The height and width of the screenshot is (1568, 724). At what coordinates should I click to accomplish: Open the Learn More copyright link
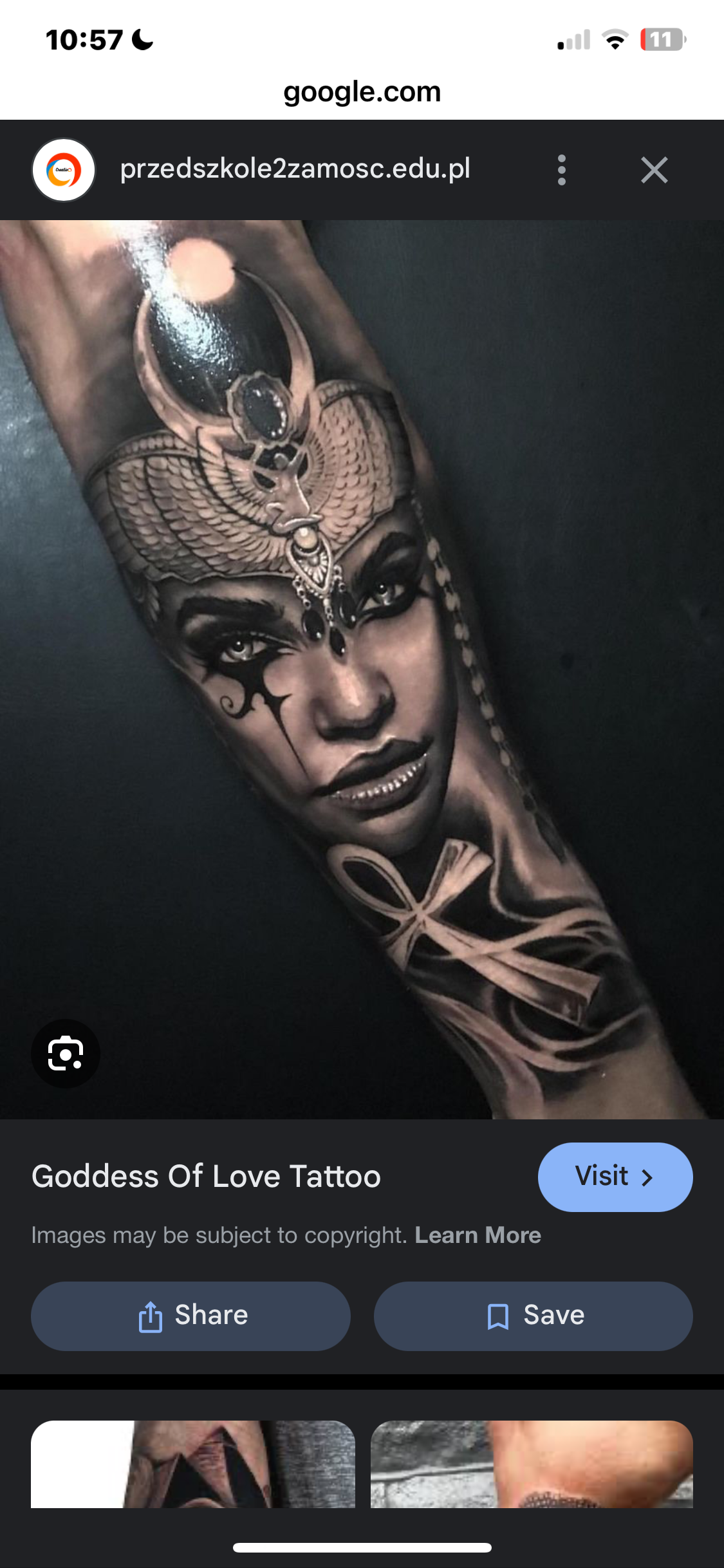click(478, 1235)
